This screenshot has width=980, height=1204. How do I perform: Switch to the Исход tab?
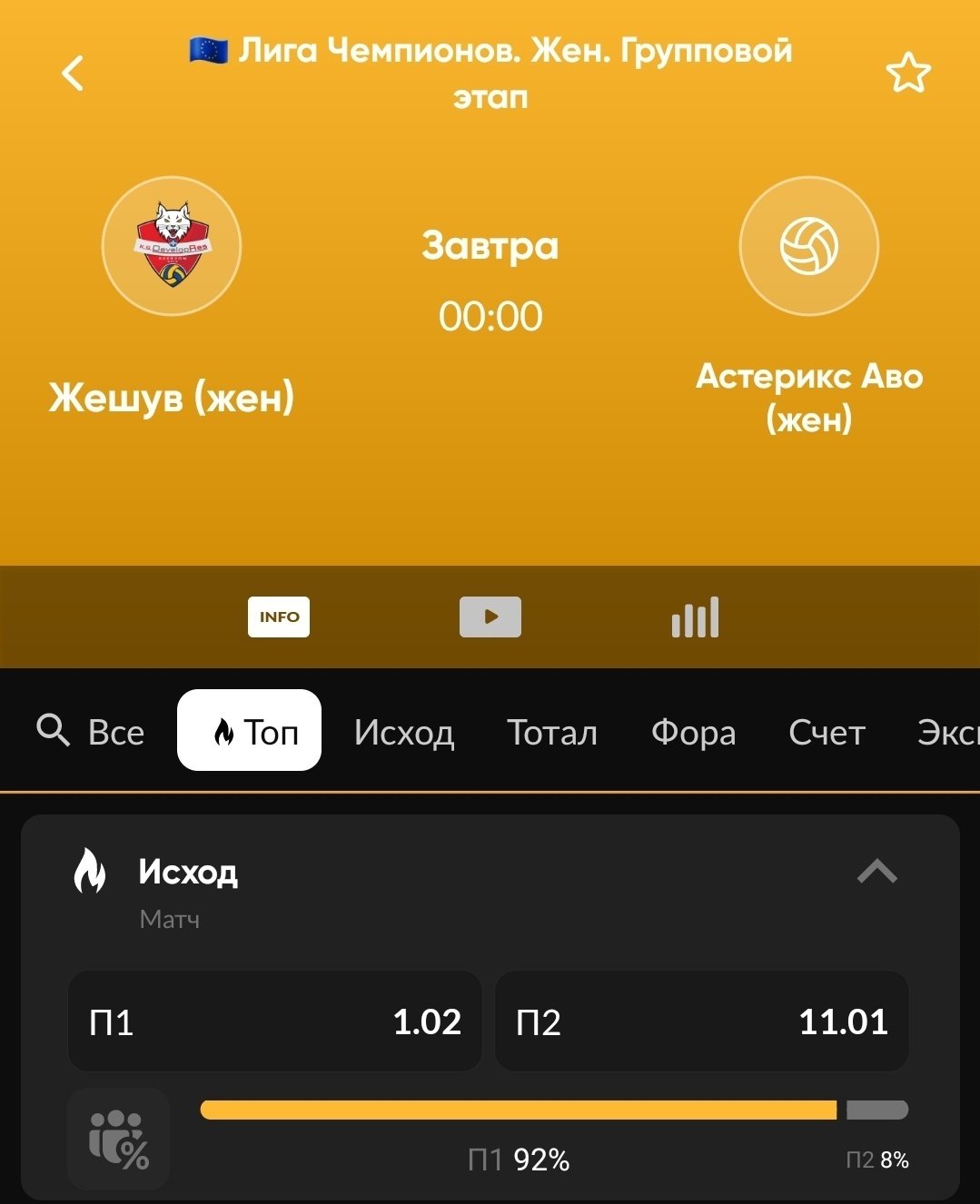[x=404, y=732]
